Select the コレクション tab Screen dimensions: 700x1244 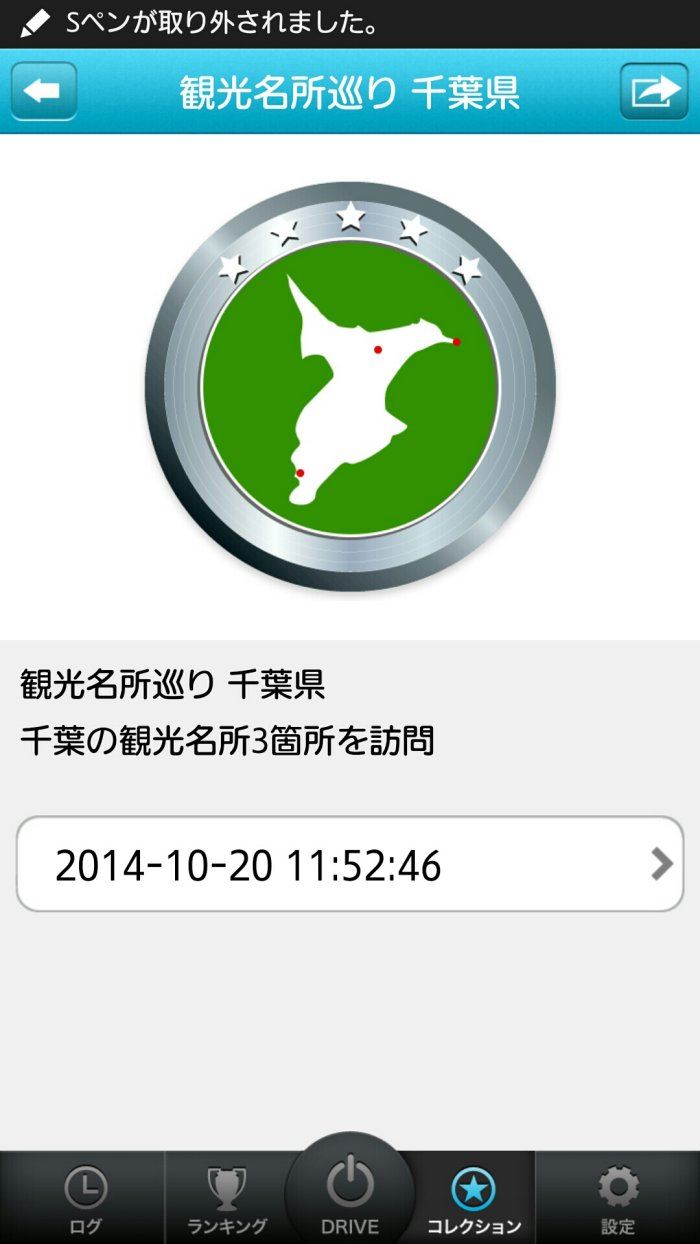[473, 1199]
